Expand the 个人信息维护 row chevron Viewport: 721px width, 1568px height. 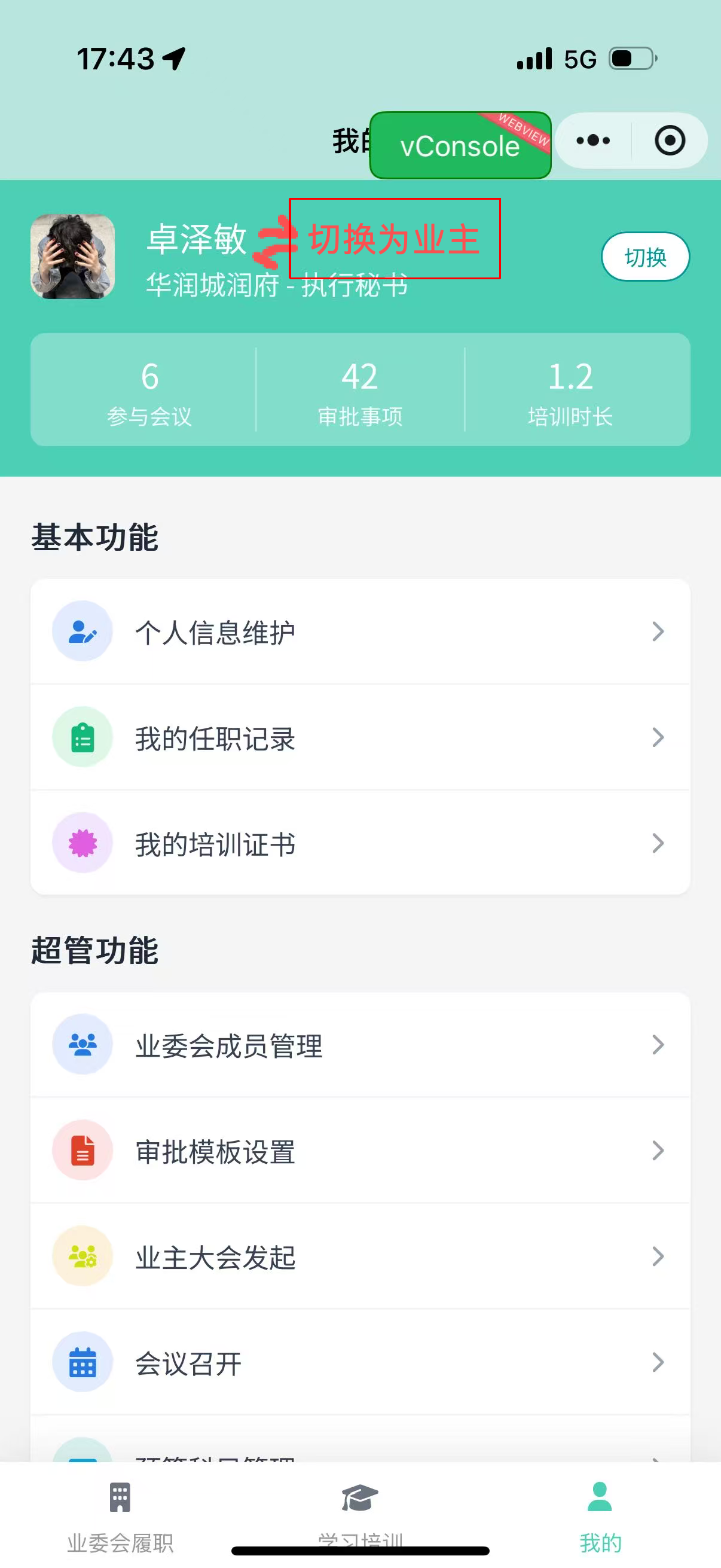tap(658, 632)
